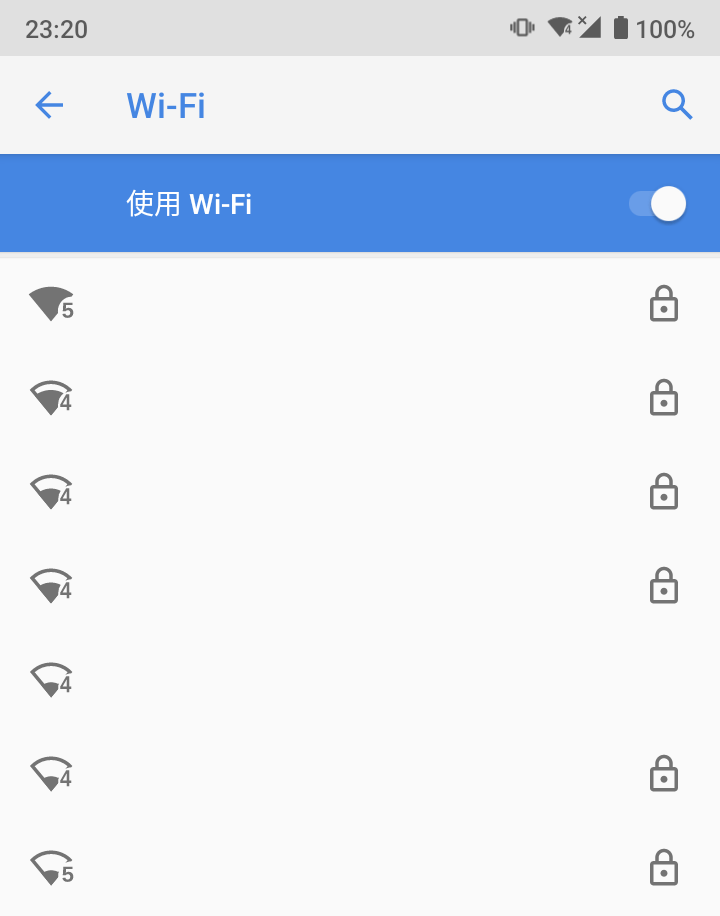
Task: Connect to the full-signal Wi-Fi 5 network
Action: (x=360, y=304)
